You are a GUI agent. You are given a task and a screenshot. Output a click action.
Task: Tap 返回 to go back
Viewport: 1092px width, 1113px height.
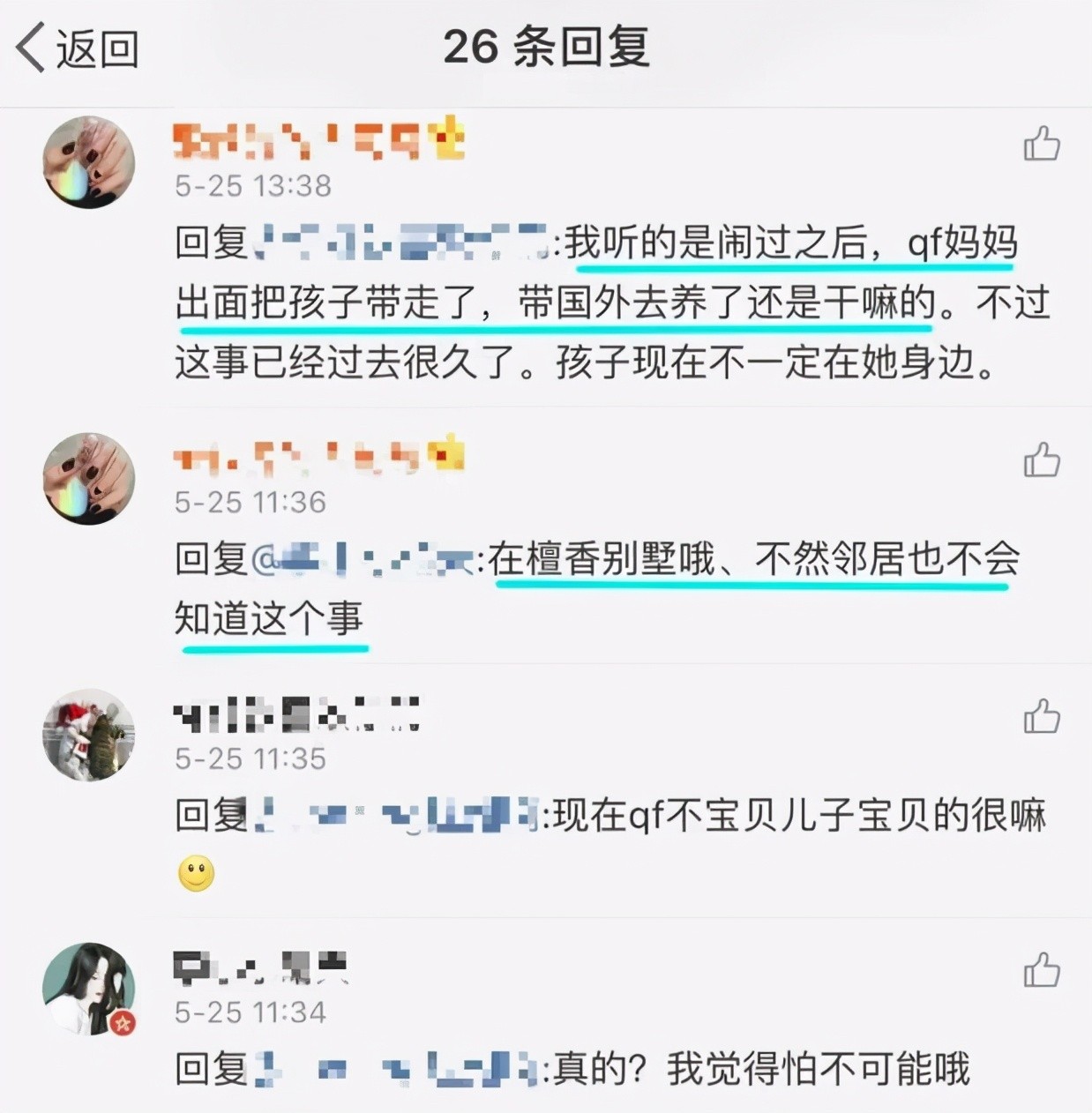[x=78, y=48]
